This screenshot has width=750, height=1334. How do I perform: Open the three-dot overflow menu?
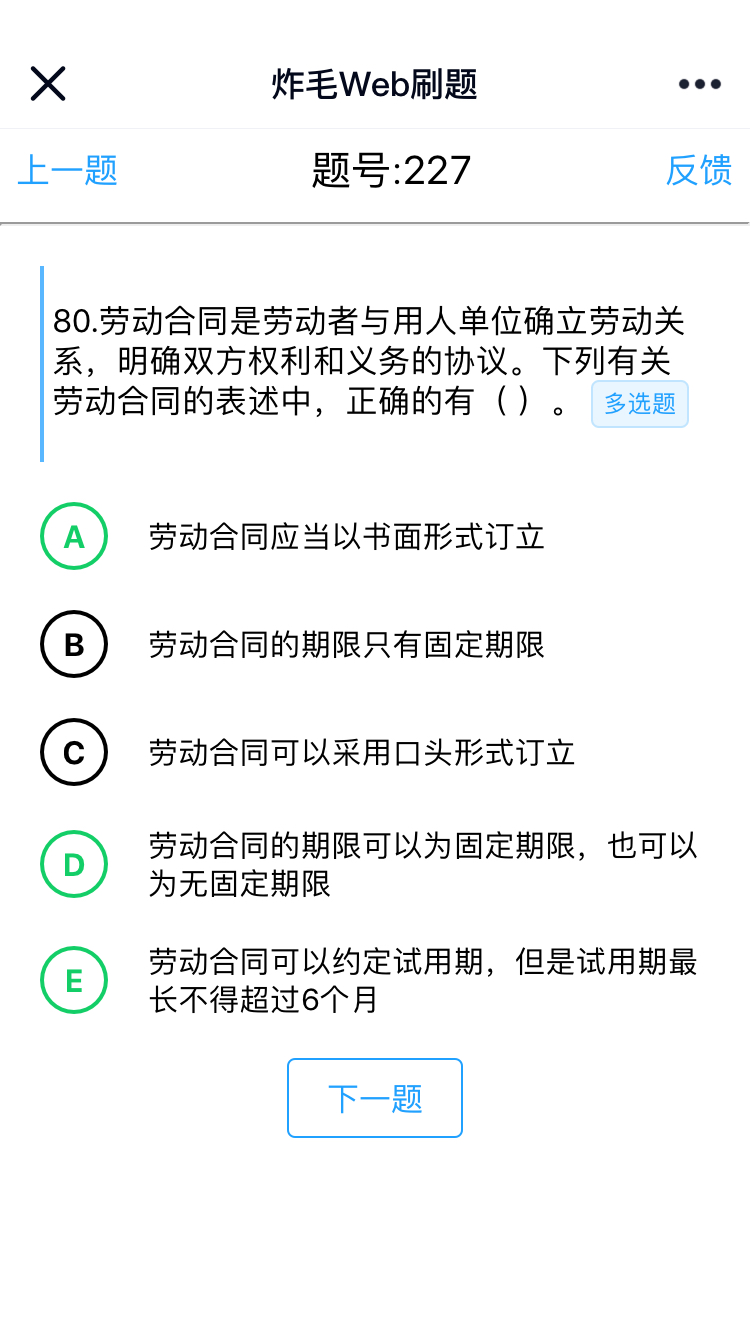tap(700, 84)
